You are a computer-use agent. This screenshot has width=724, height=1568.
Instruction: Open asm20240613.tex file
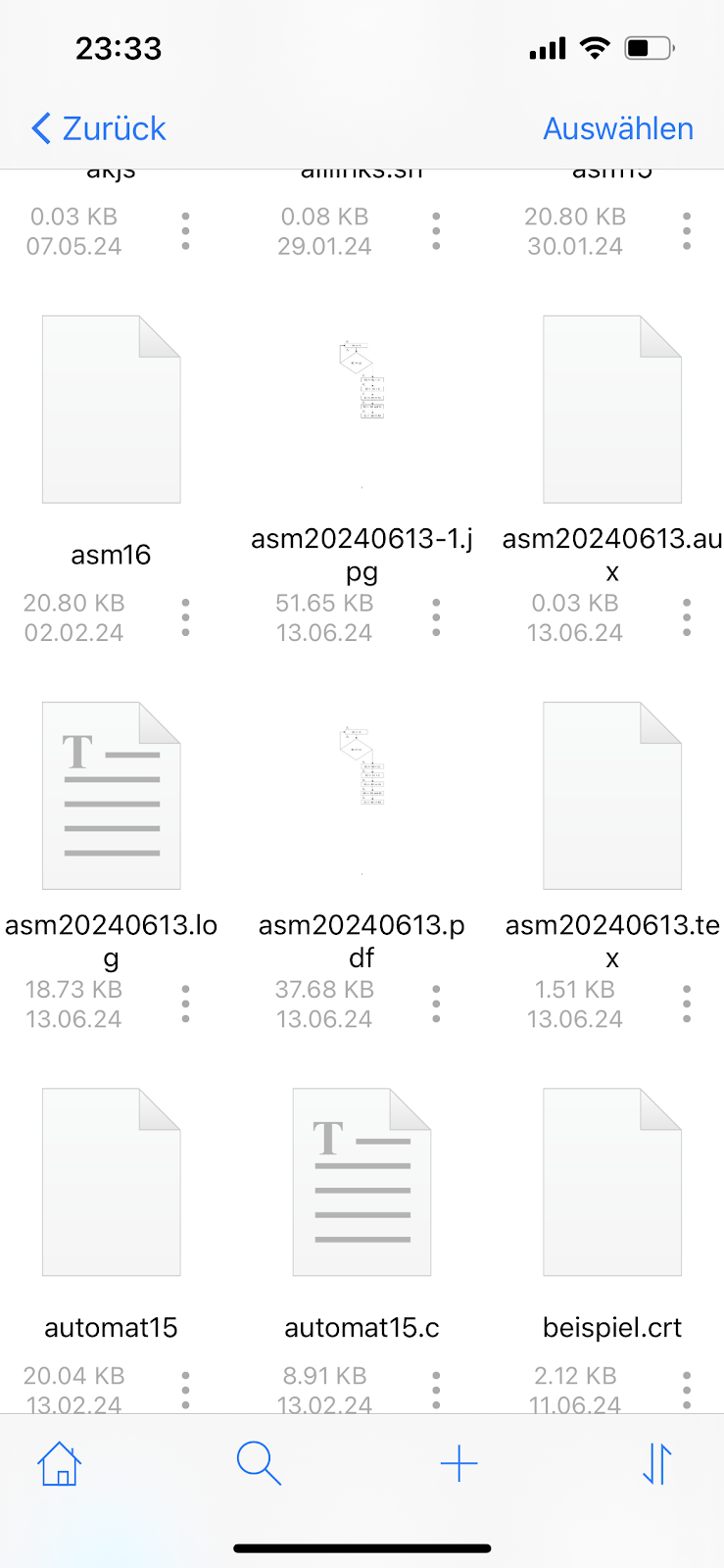(x=612, y=796)
